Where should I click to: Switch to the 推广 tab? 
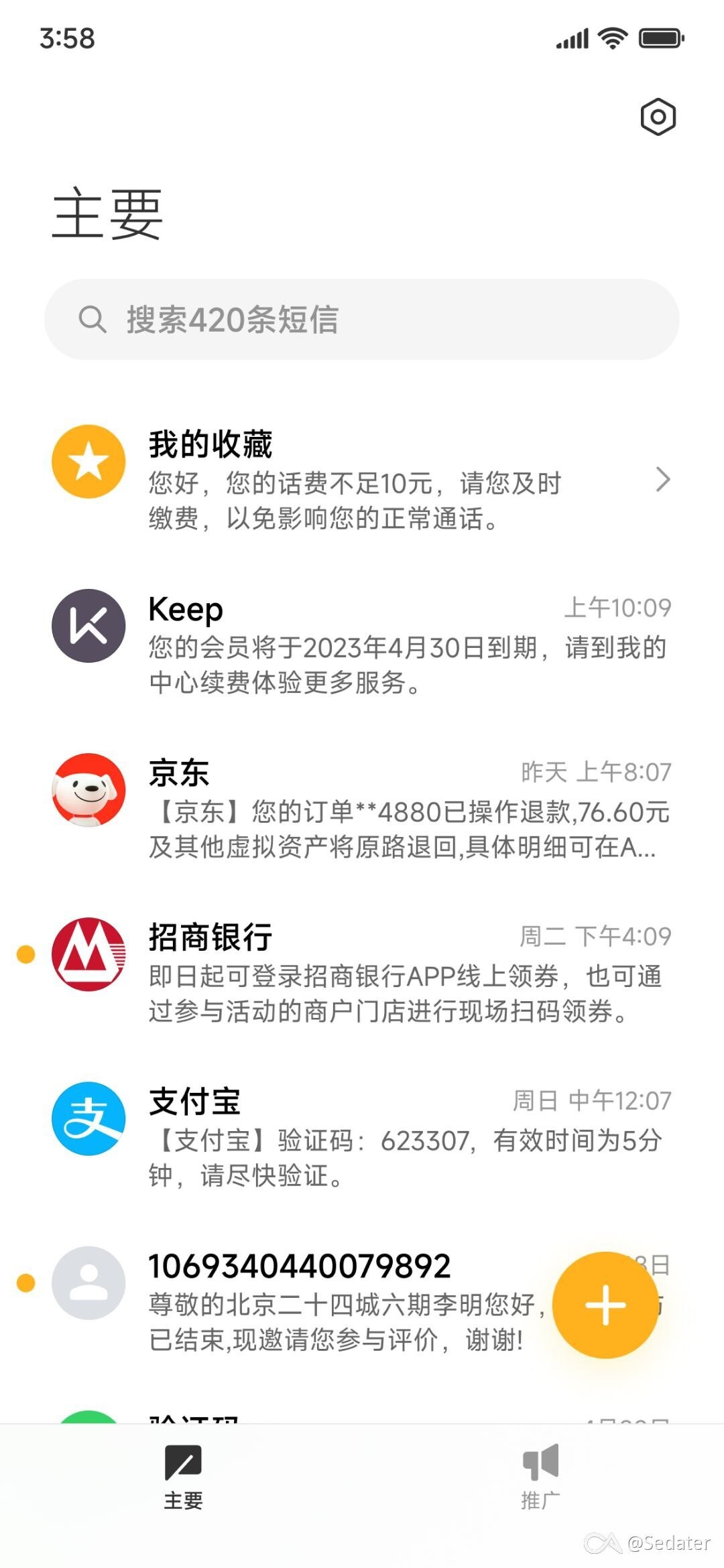pos(540,1478)
